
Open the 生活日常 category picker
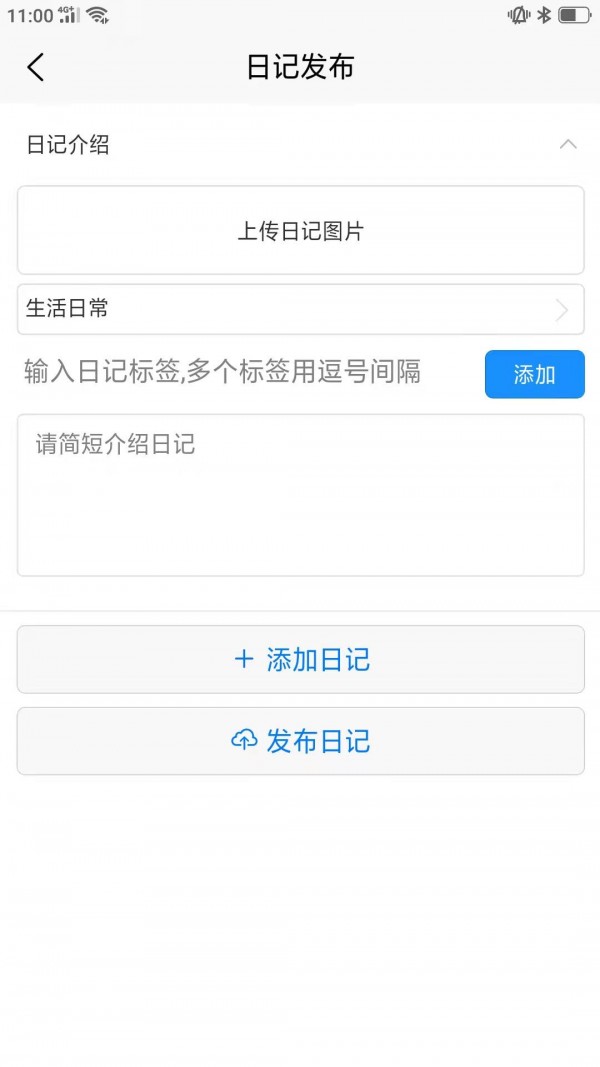coord(300,309)
